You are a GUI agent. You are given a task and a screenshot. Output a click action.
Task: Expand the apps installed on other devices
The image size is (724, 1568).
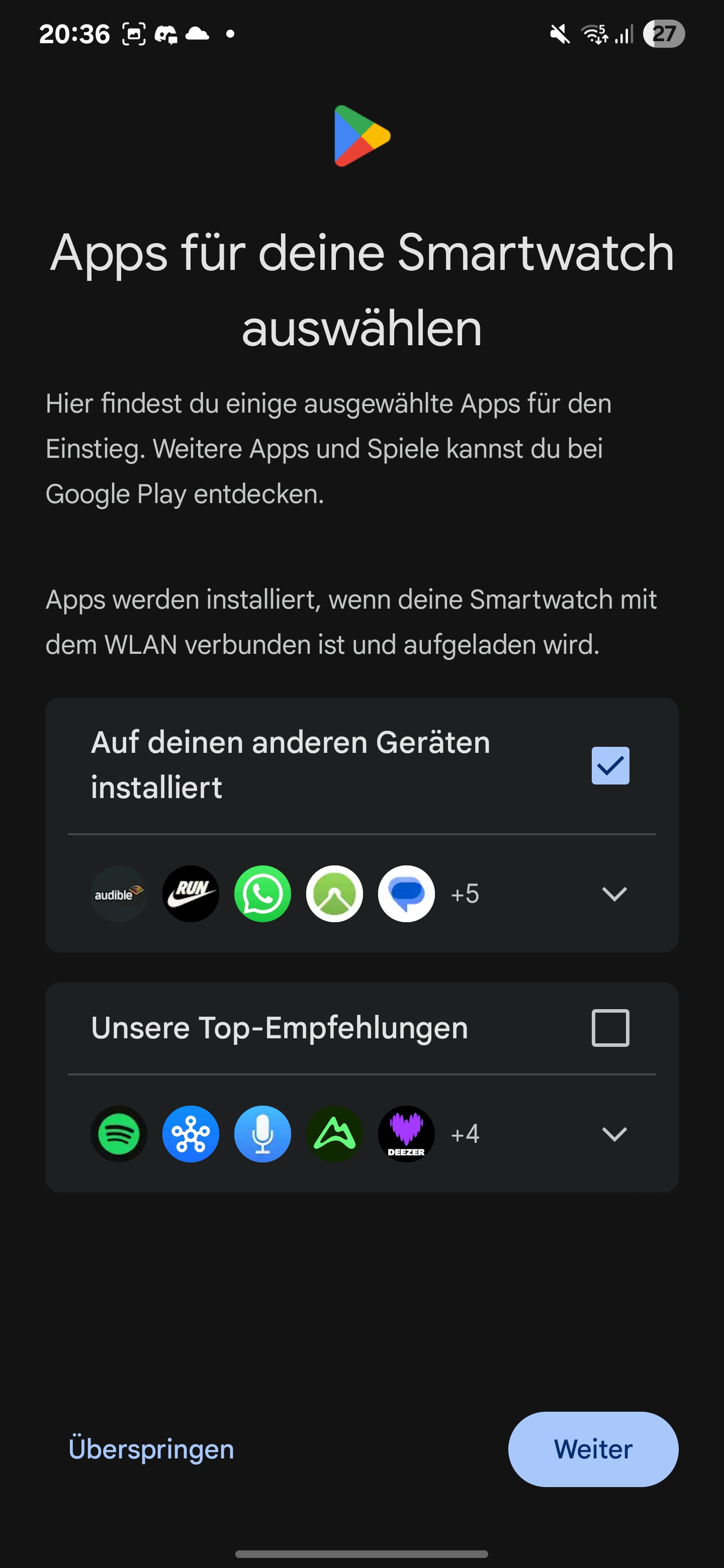(x=614, y=894)
